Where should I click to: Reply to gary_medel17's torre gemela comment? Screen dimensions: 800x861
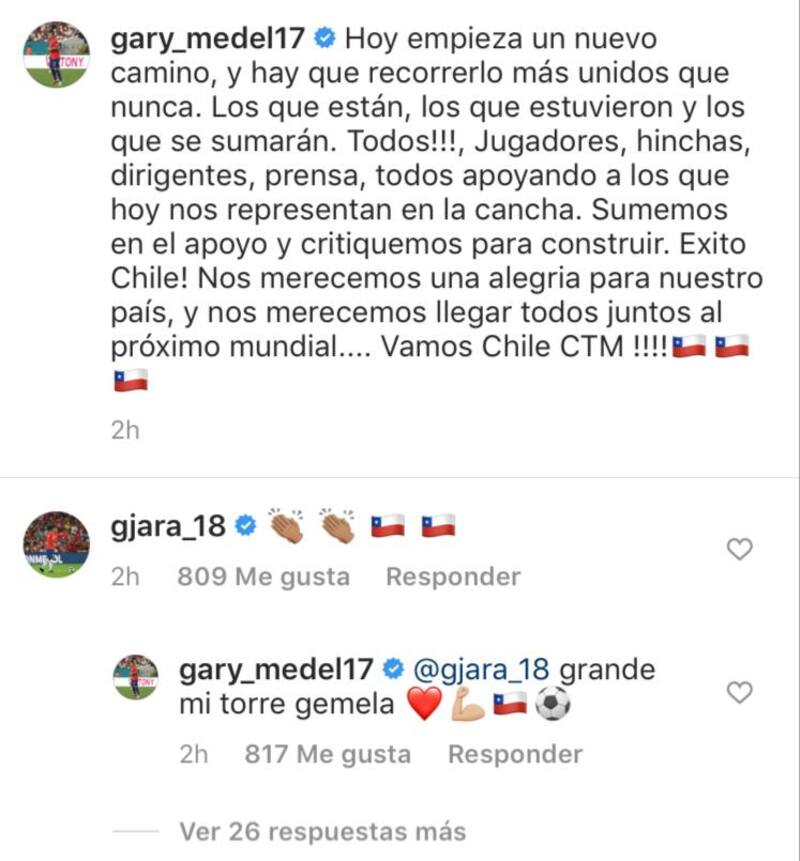(515, 754)
